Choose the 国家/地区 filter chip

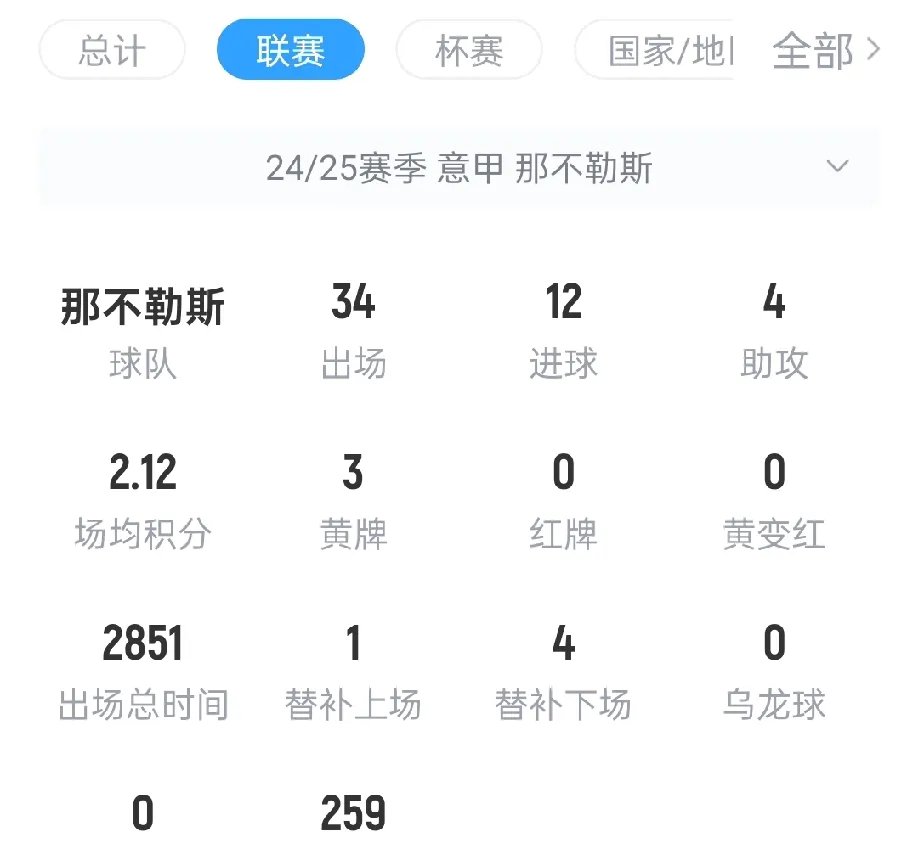point(660,51)
